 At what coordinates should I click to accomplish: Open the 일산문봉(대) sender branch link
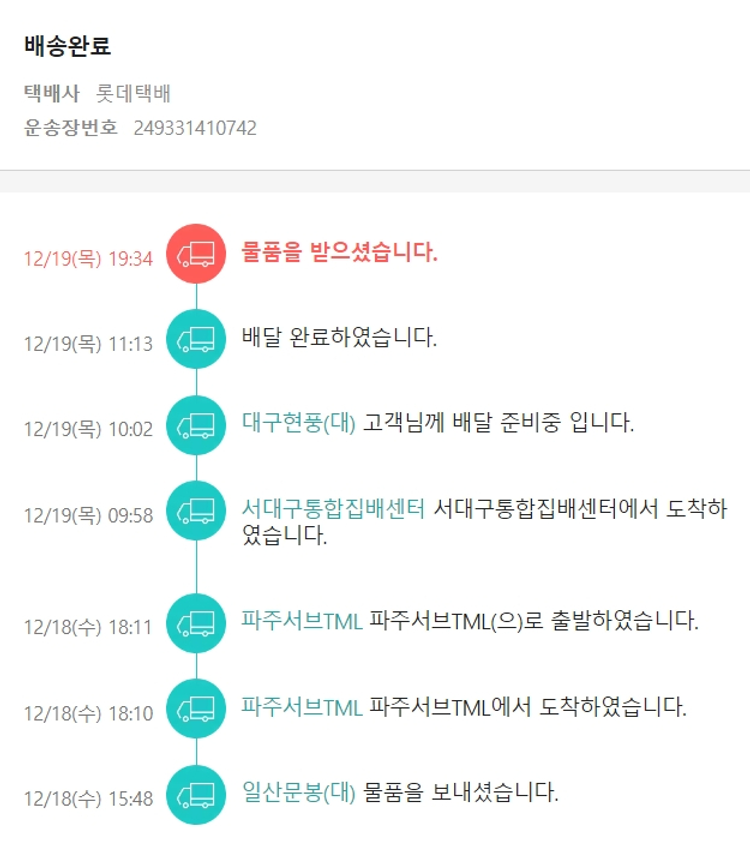(298, 793)
